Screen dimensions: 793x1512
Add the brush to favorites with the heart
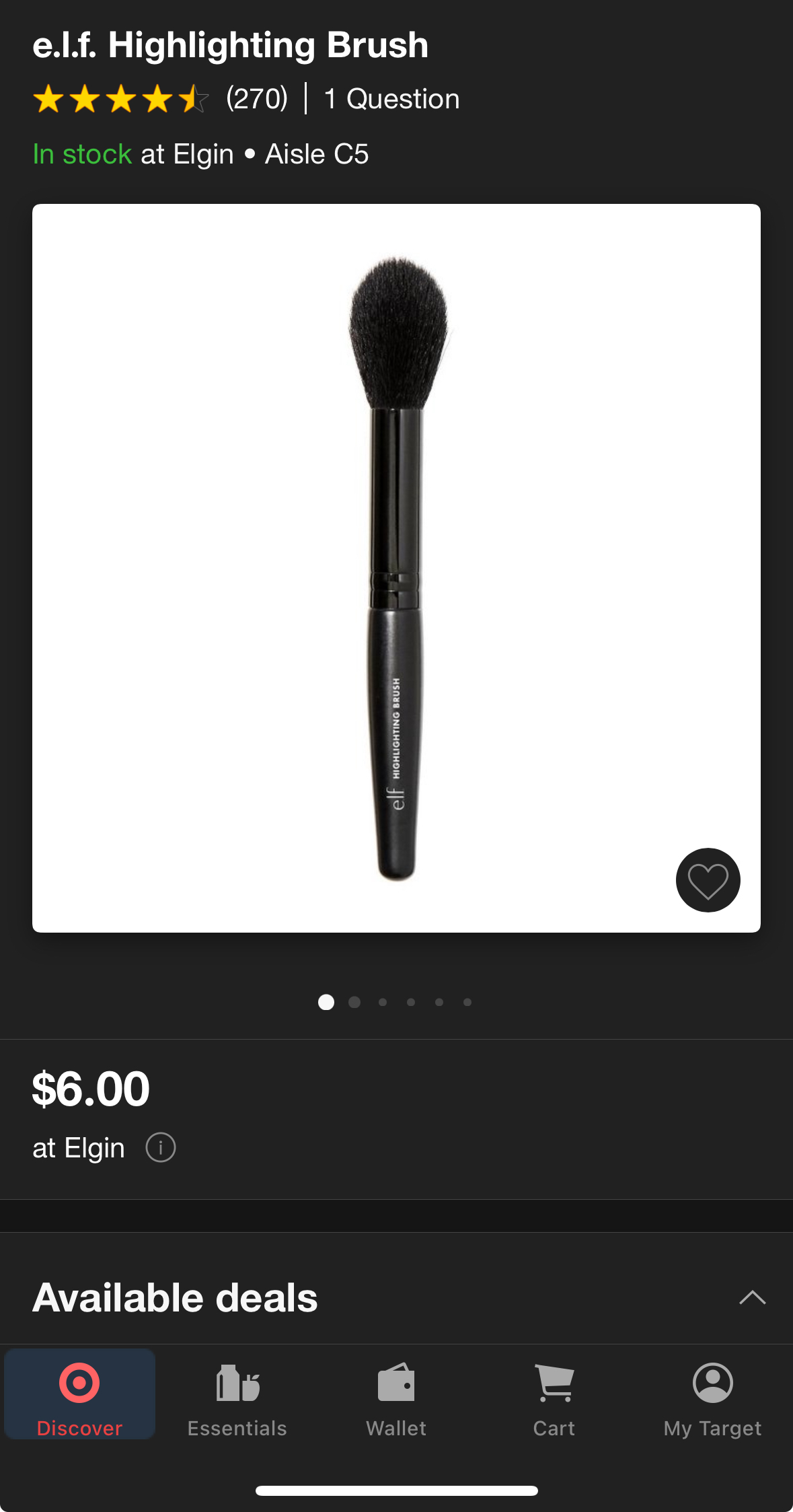point(708,880)
